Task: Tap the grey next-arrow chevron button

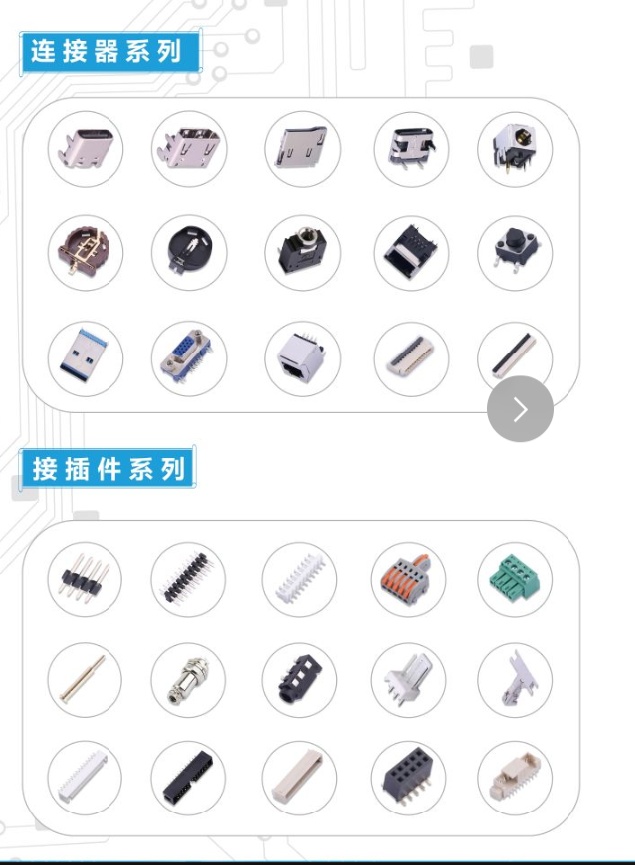Action: point(520,409)
